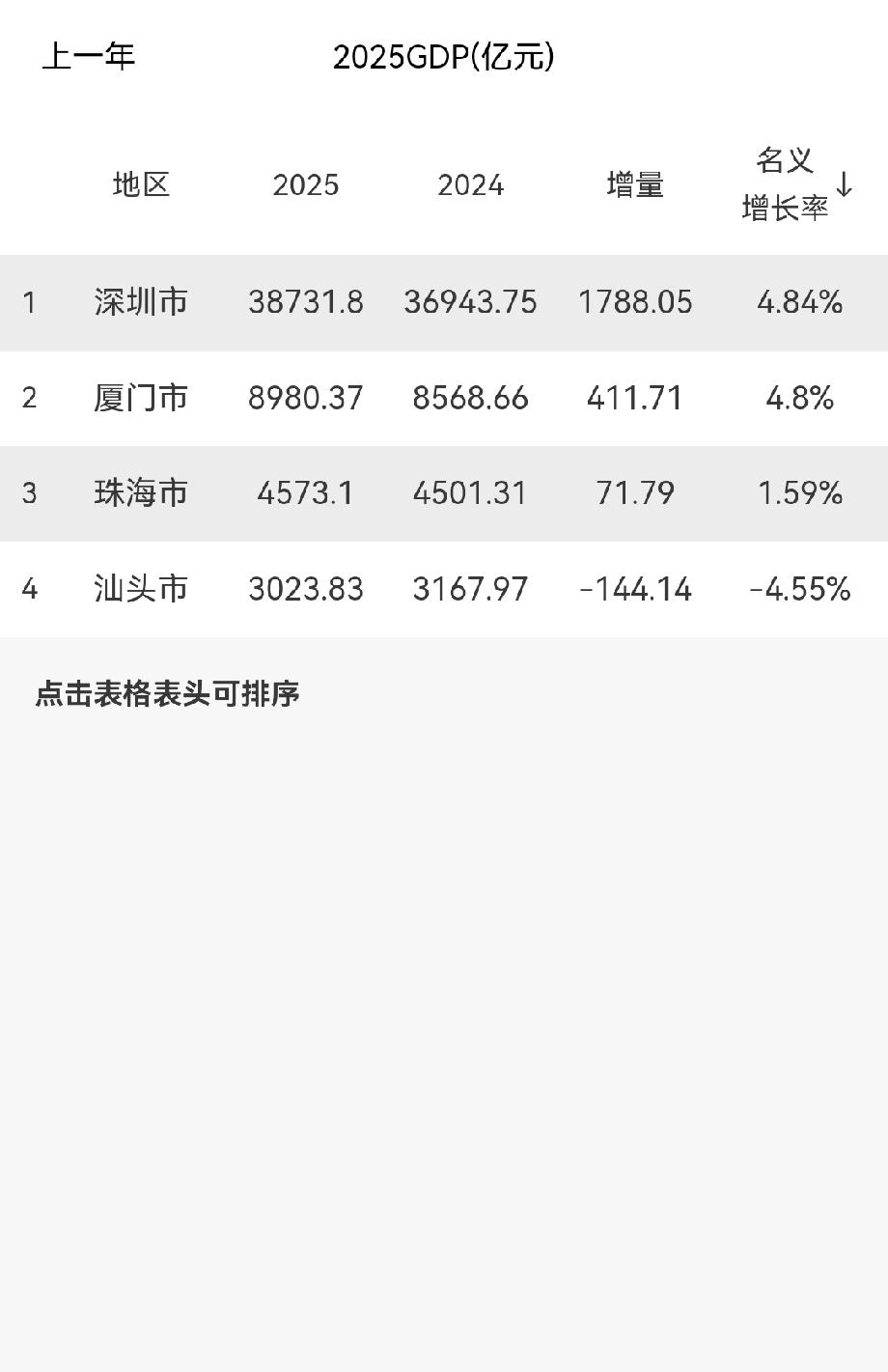Click the 2025GDP(亿元) title
This screenshot has width=888, height=1372.
coord(444,57)
